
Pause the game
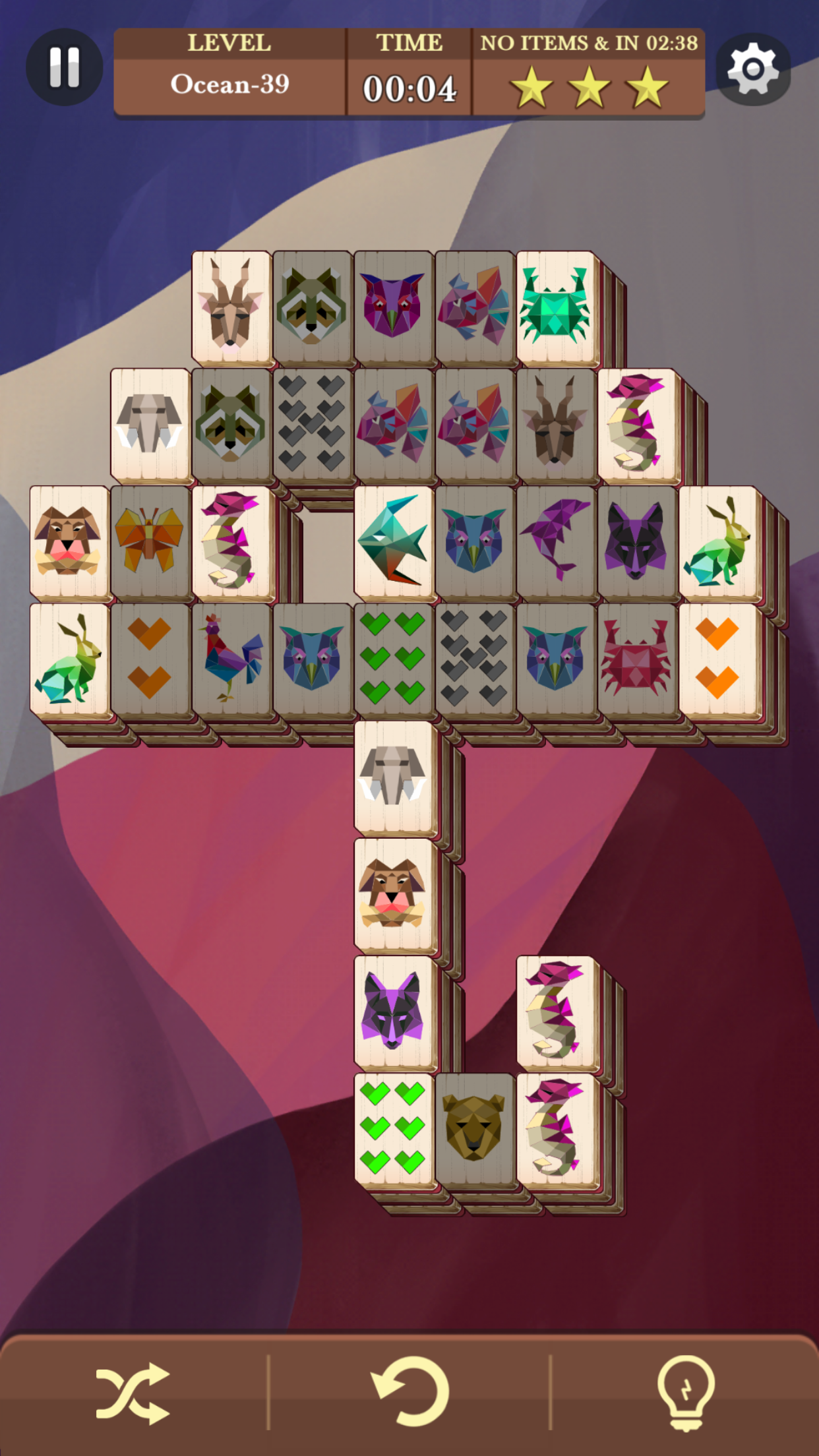64,67
